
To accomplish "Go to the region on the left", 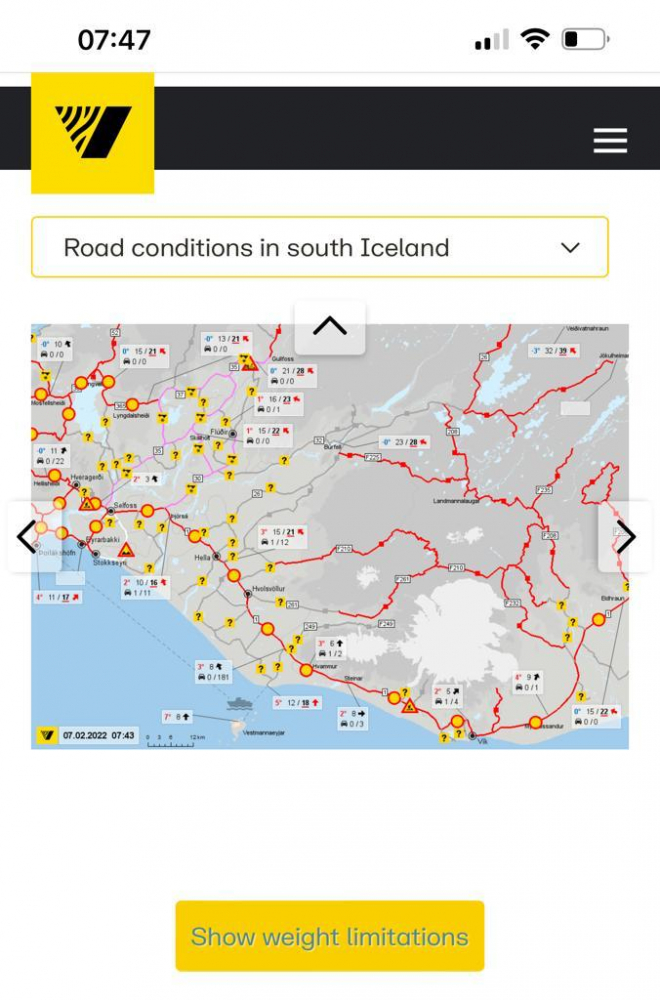I will coord(26,537).
